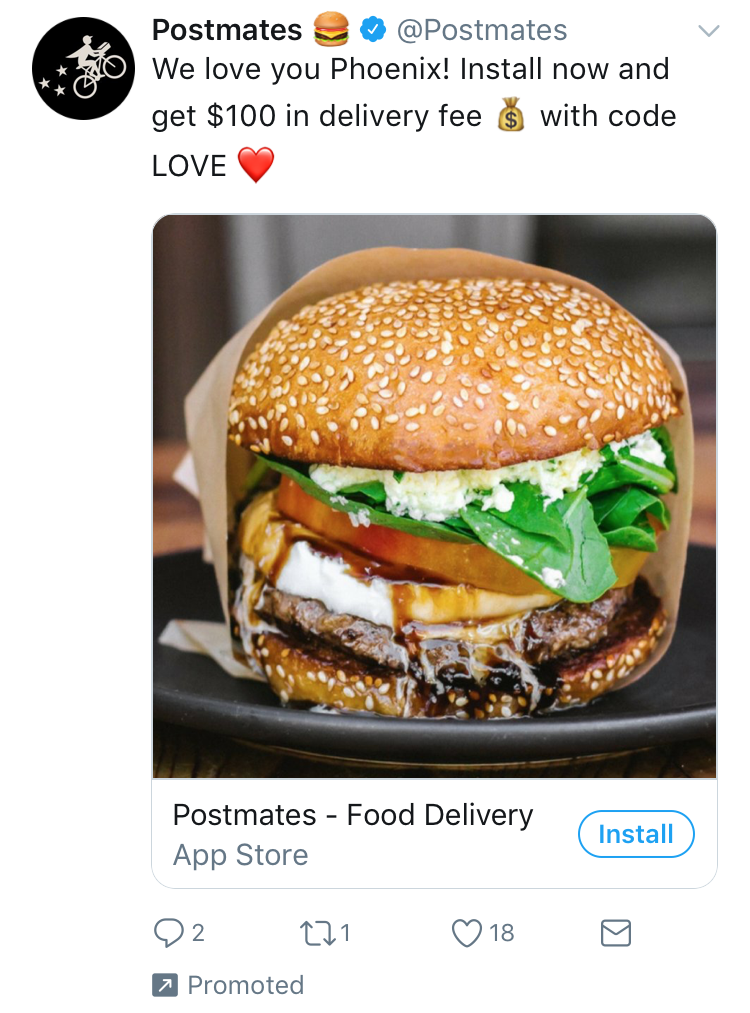Viewport: 750px width, 1013px height.
Task: Expand the tweet options chevron
Action: point(708,31)
